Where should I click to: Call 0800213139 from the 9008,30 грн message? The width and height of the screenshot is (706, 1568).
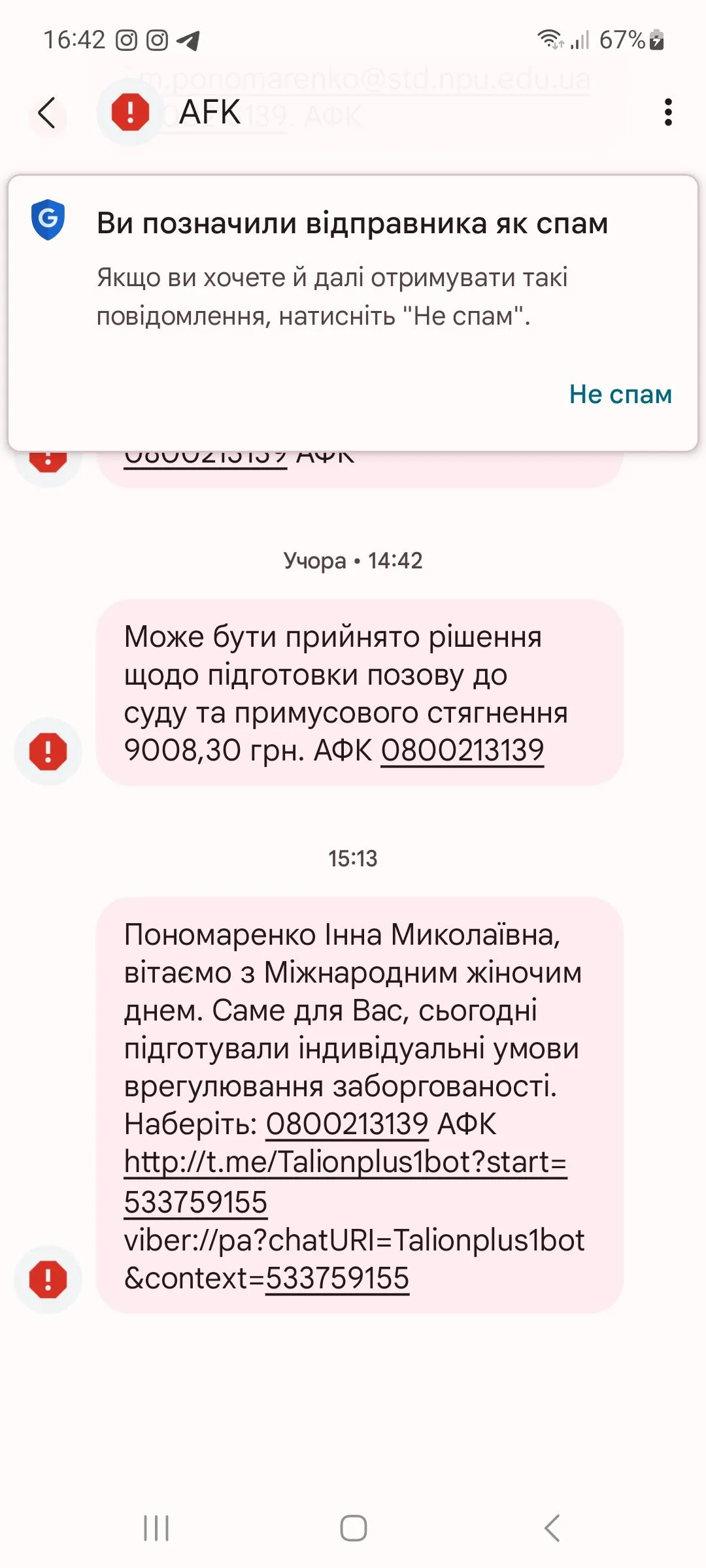462,750
